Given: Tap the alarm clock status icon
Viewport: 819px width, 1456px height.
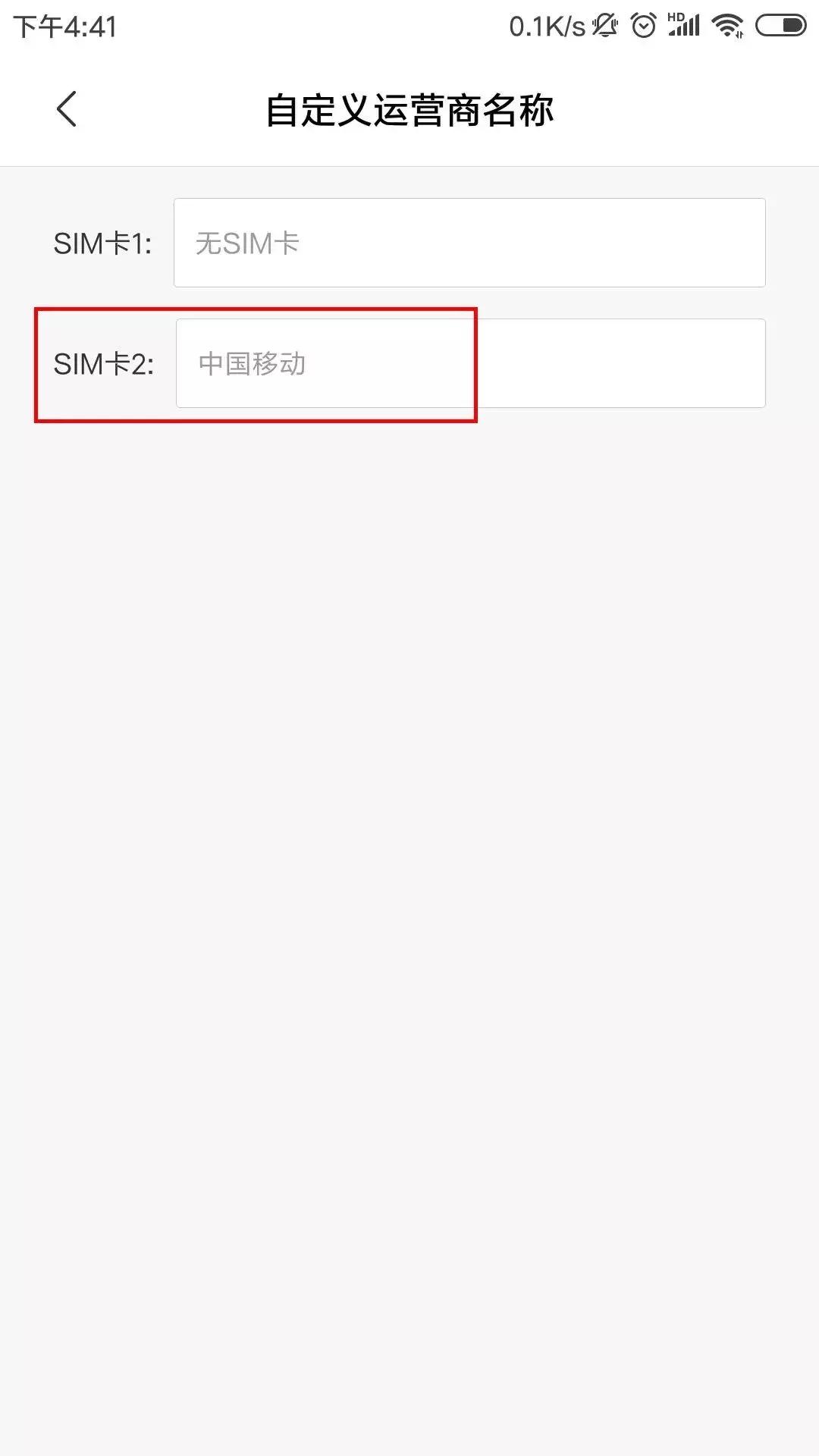Looking at the screenshot, I should [643, 25].
